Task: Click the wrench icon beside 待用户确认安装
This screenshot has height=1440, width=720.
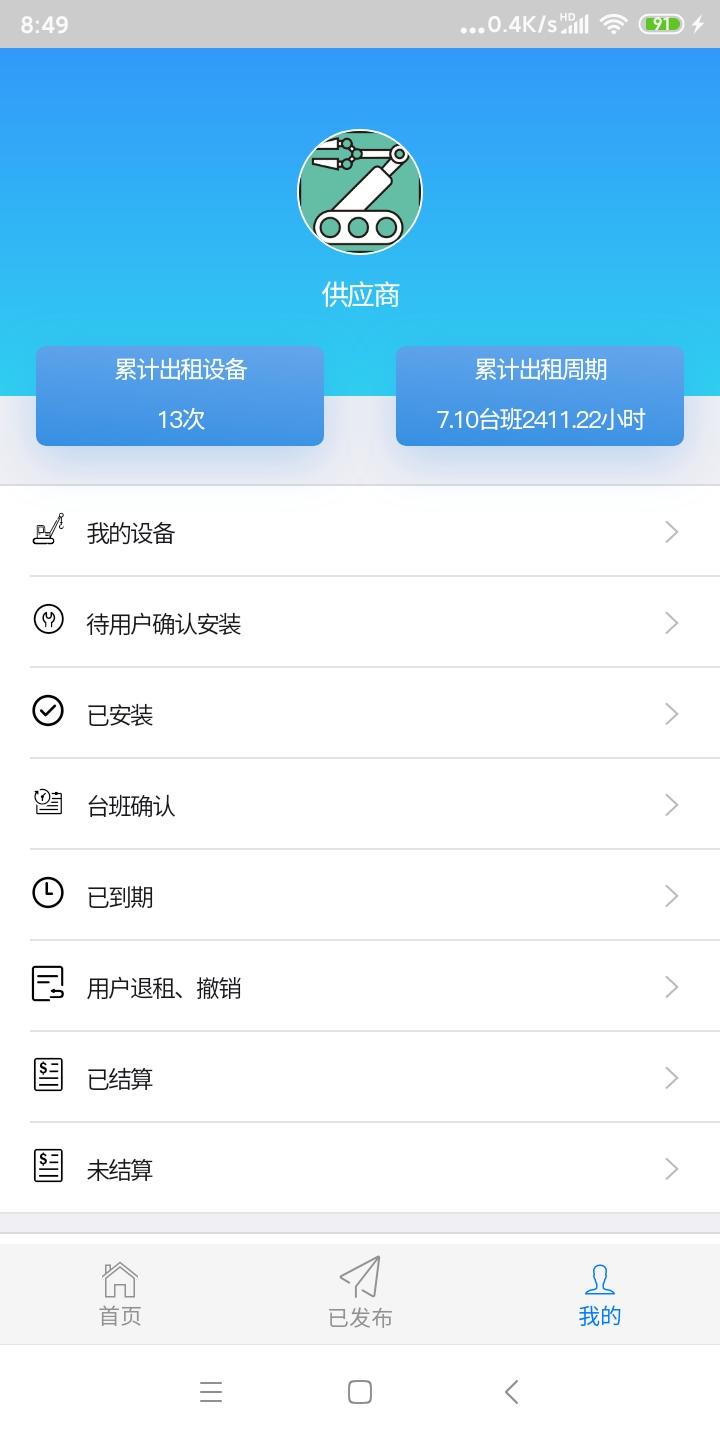Action: point(47,622)
